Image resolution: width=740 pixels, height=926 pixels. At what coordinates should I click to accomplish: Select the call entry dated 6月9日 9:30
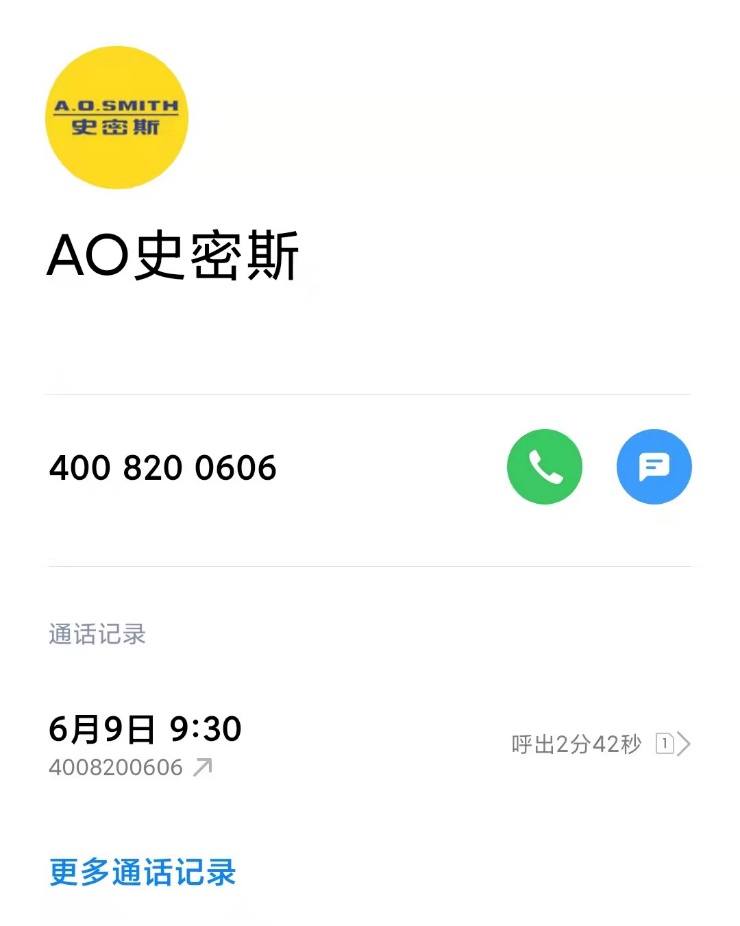pyautogui.click(x=146, y=730)
